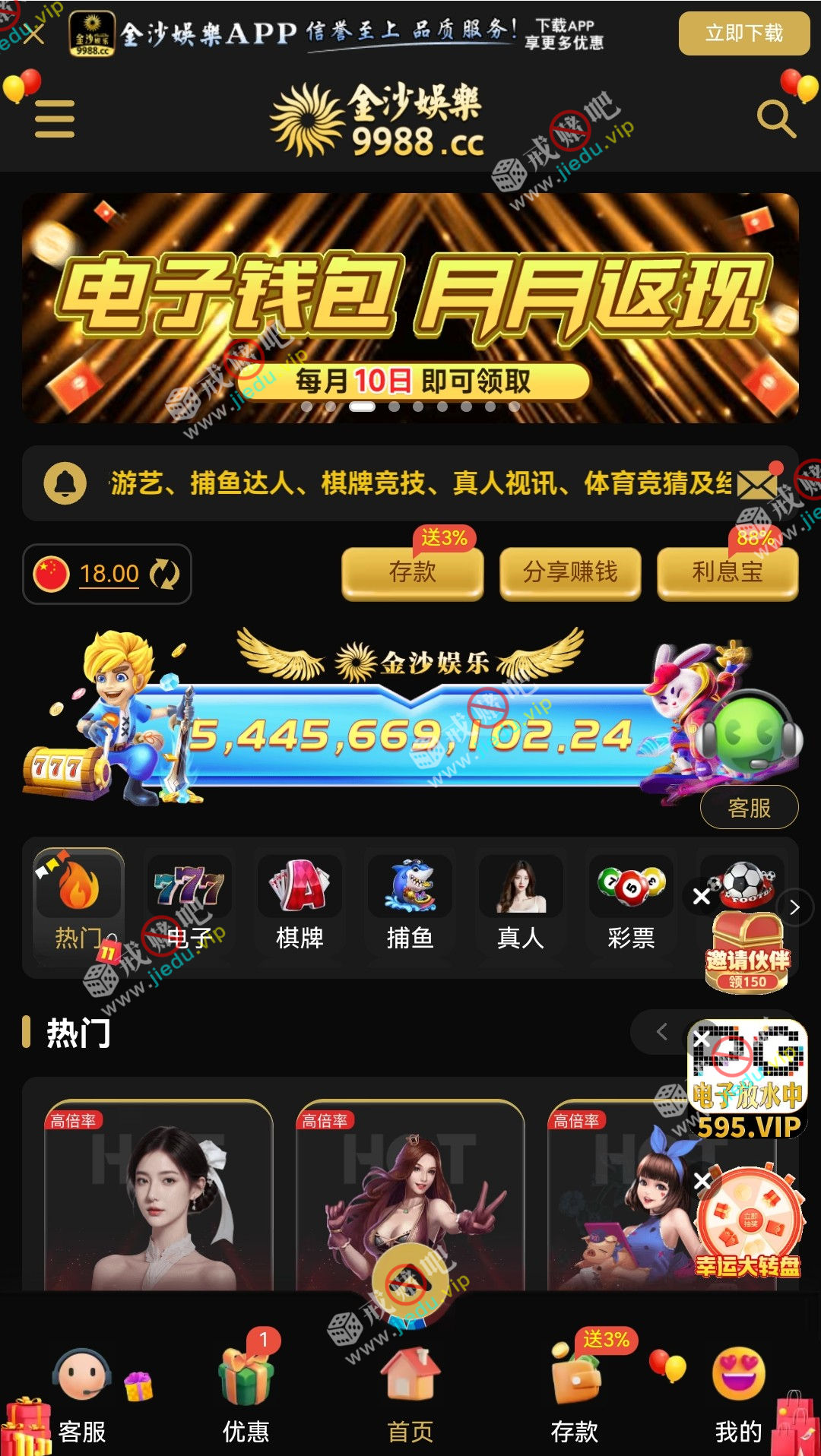Tap 立即下载 to download the app

tap(743, 33)
